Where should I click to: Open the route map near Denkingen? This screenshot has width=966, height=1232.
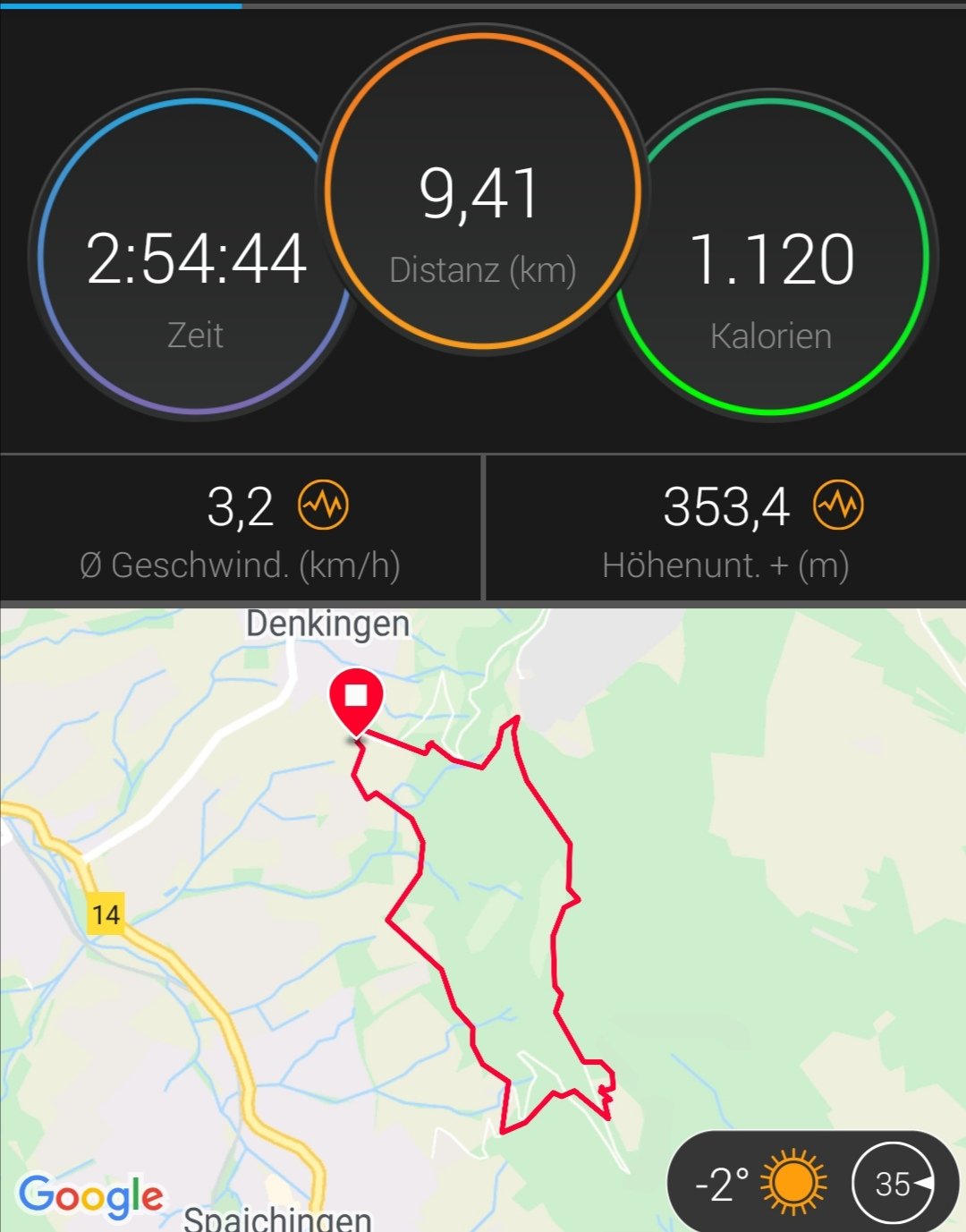483,895
